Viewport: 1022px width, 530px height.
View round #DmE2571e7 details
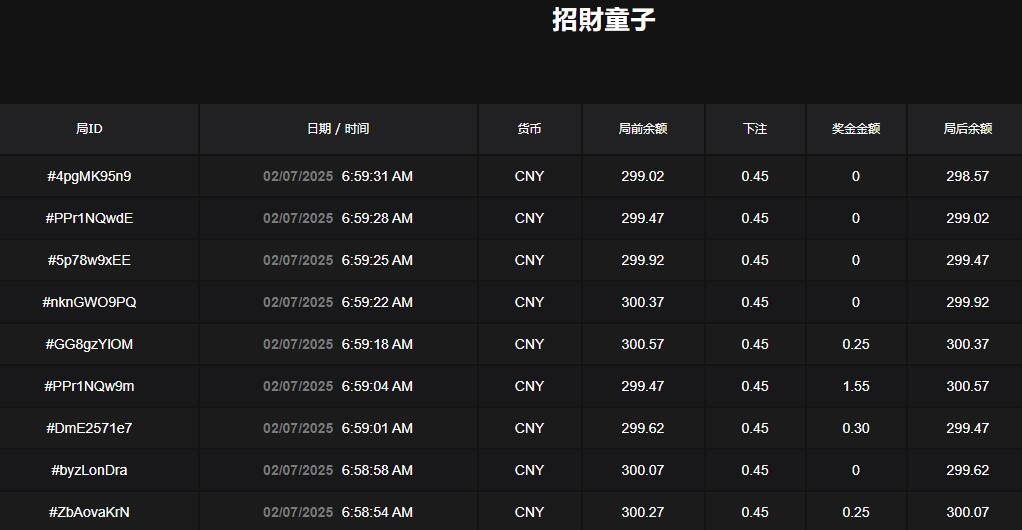89,428
